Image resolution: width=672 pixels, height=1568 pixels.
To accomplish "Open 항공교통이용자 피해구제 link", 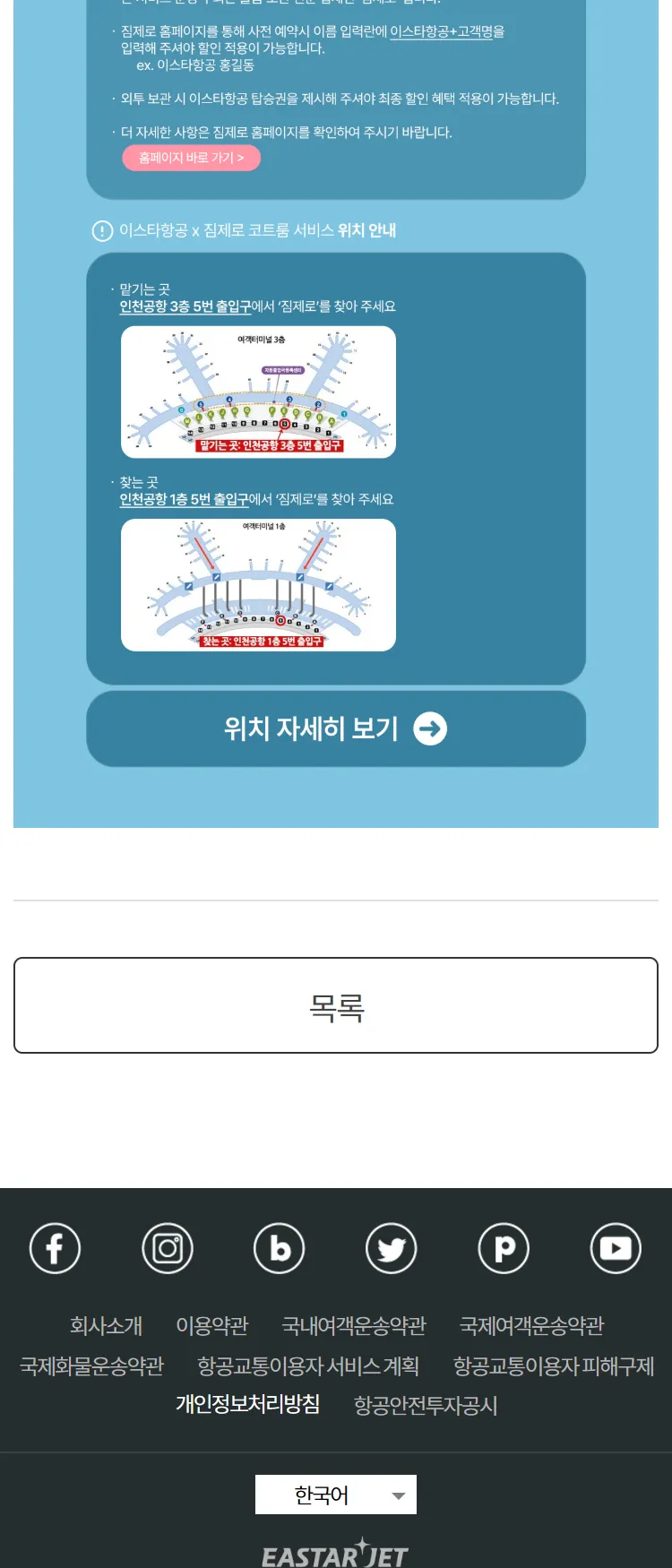I will pos(553,1366).
